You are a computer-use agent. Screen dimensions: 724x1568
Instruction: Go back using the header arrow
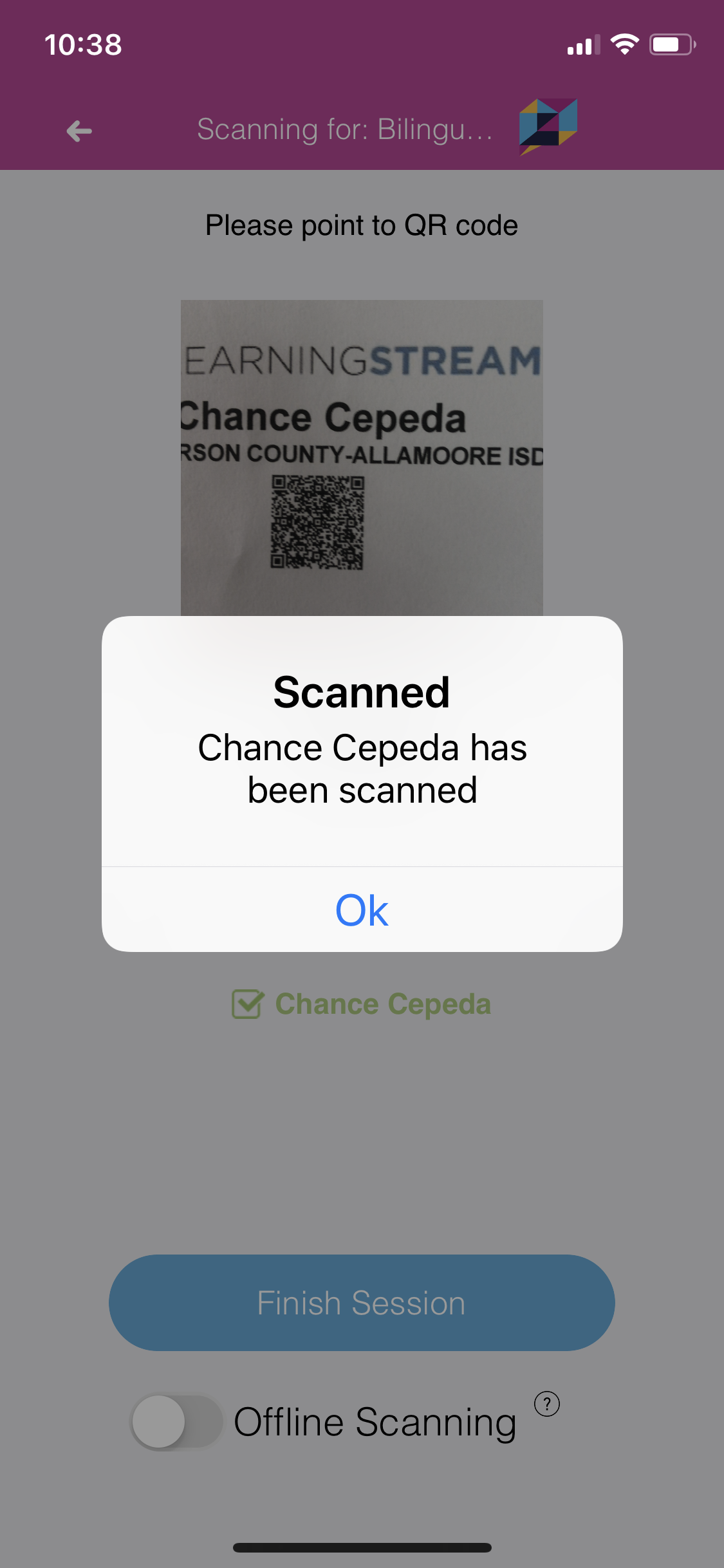pyautogui.click(x=79, y=131)
